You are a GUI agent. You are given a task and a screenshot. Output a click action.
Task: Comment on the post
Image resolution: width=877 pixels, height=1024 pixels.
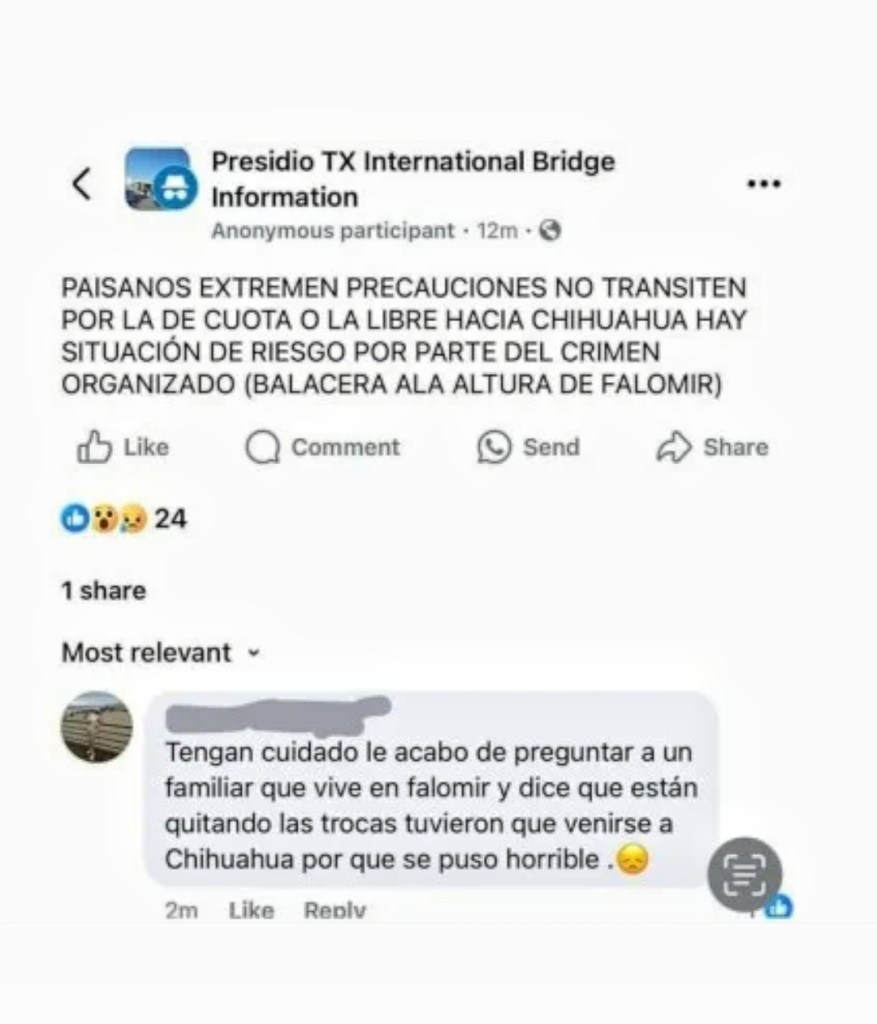click(x=322, y=448)
